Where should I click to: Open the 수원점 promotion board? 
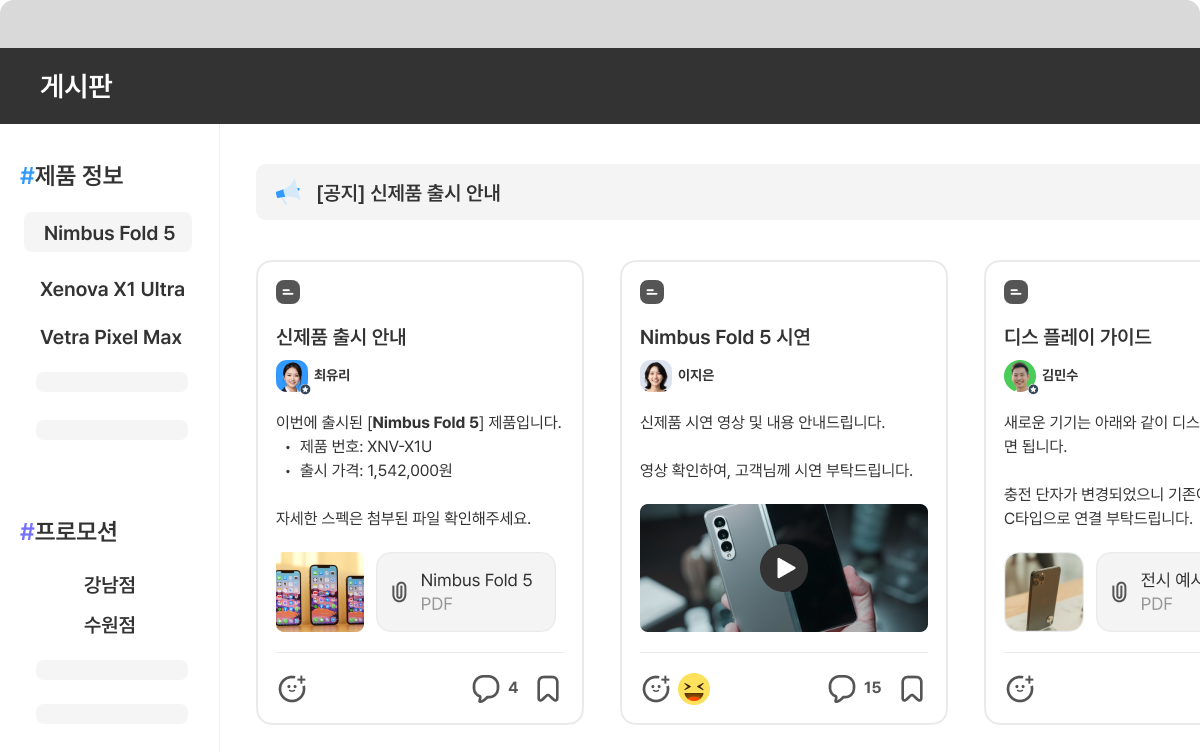[110, 625]
